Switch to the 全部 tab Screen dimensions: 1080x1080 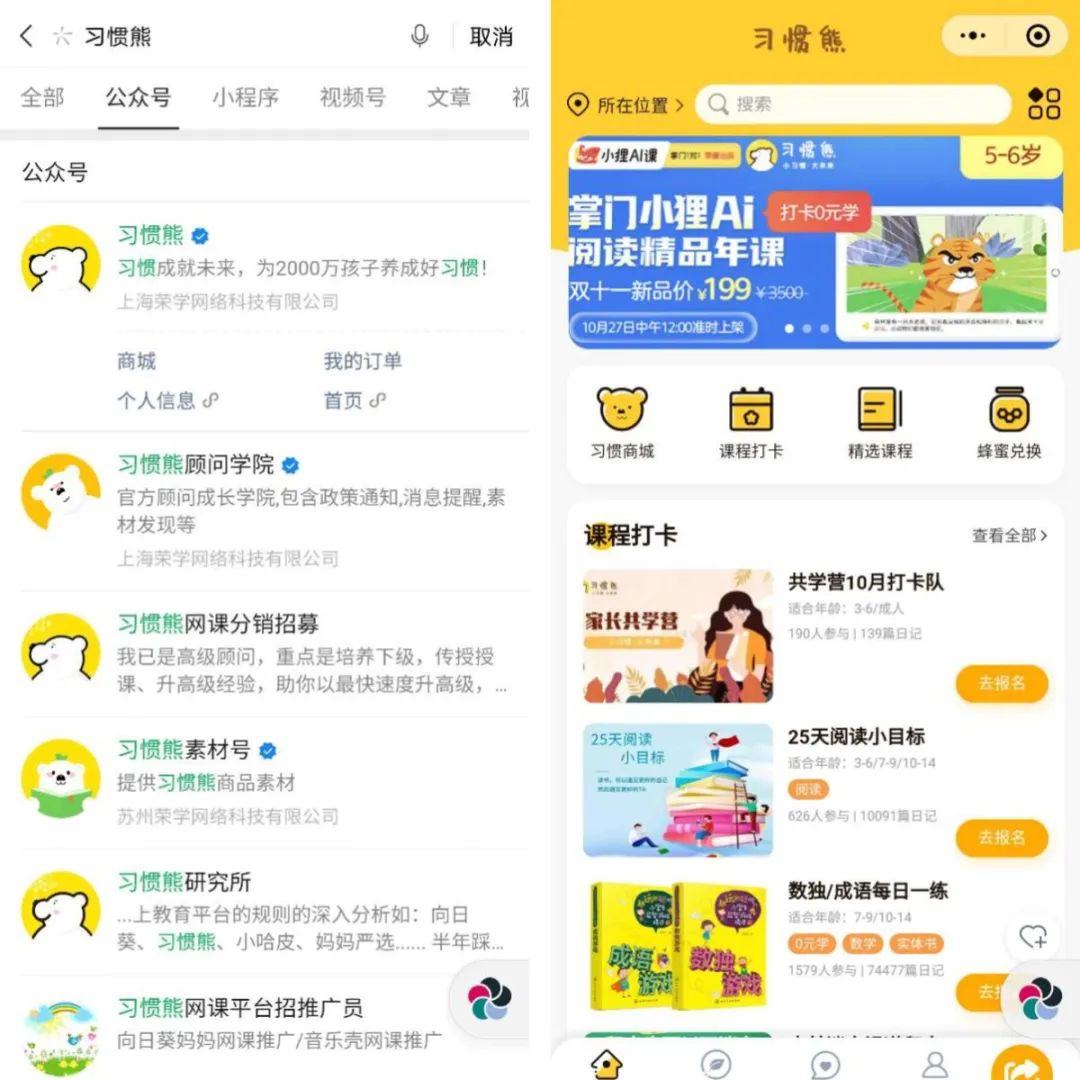click(42, 98)
